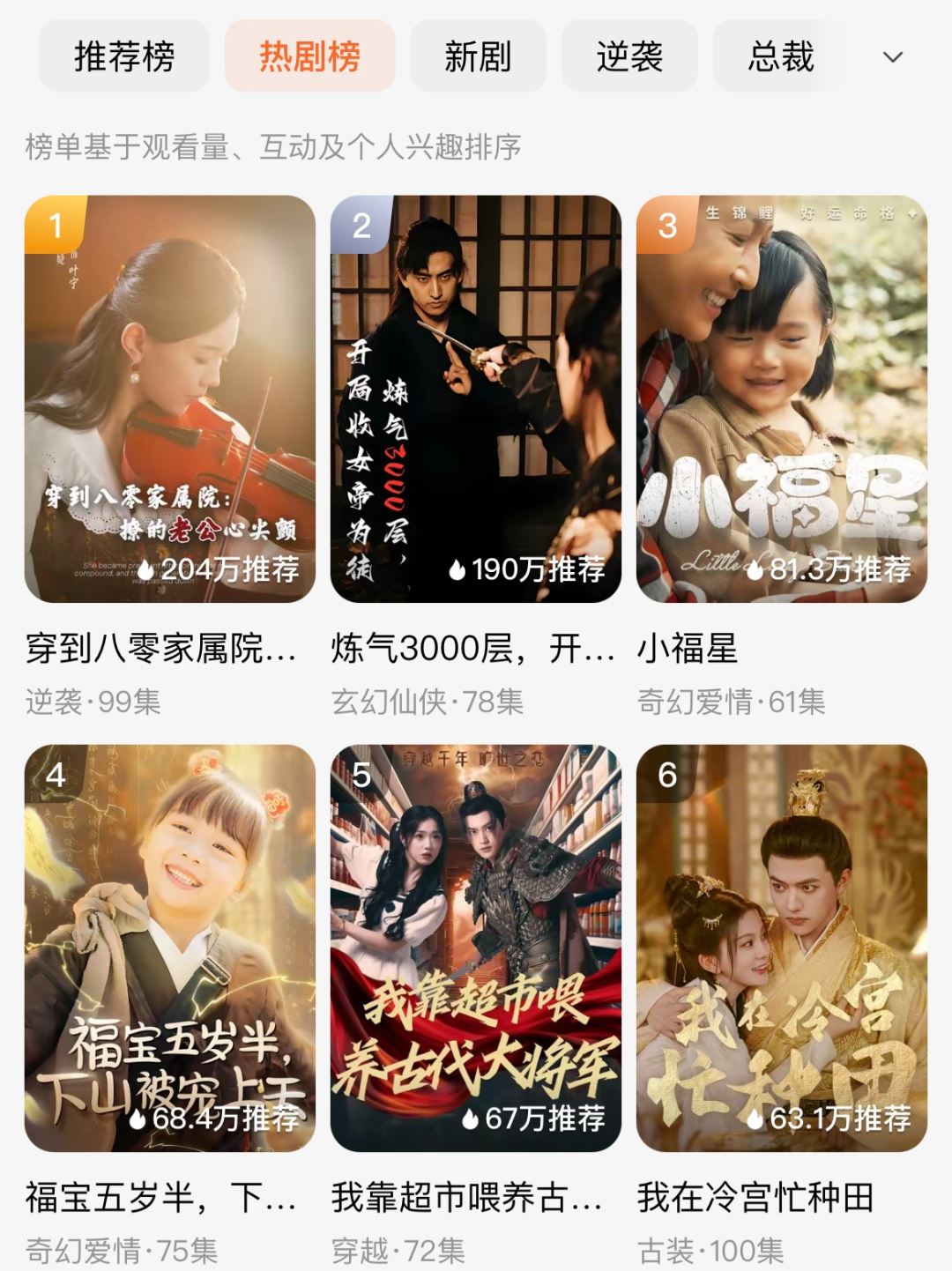Expand the category list chevron

(x=893, y=57)
